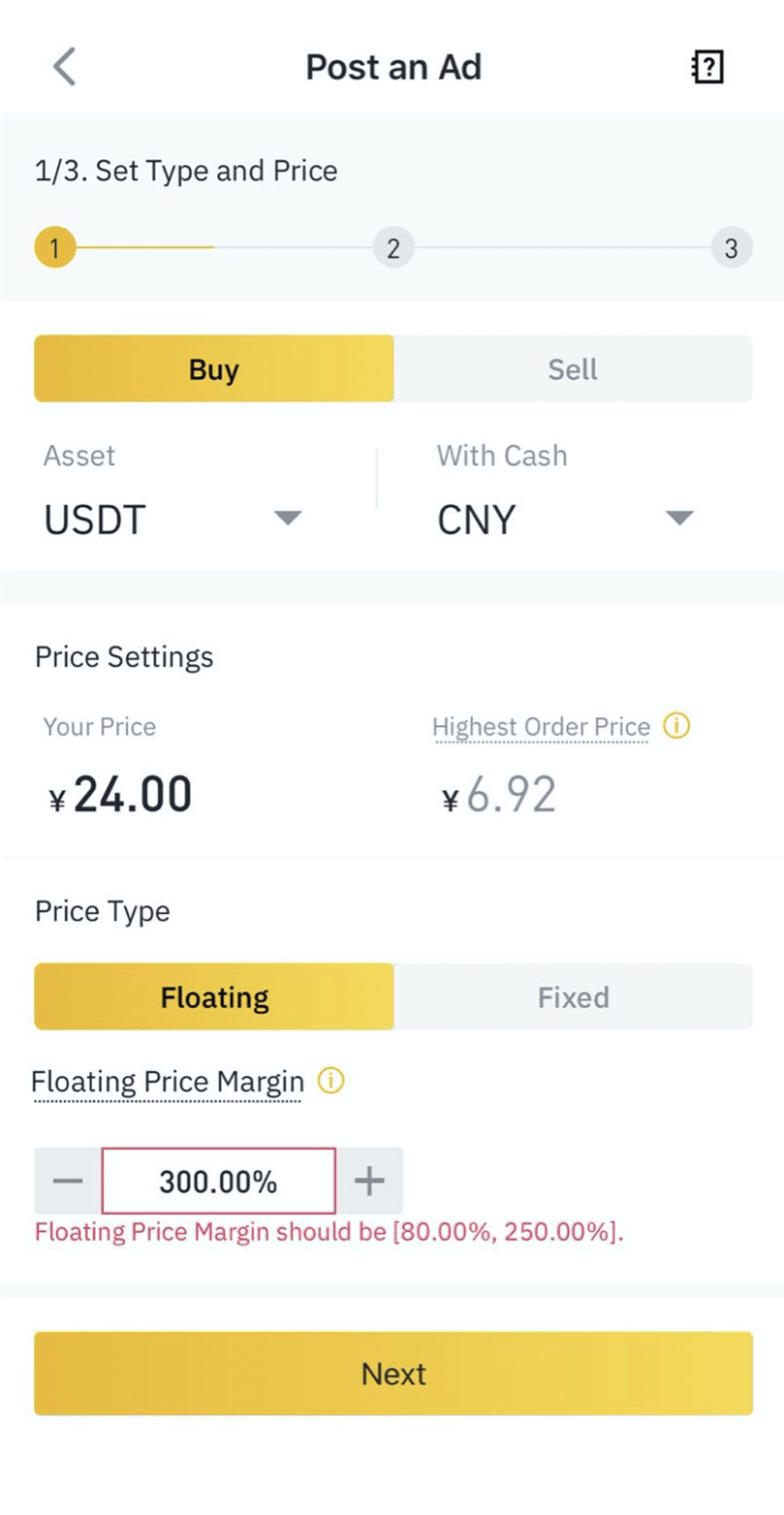The height and width of the screenshot is (1515, 784).
Task: Go back using the top-left arrow
Action: click(64, 67)
